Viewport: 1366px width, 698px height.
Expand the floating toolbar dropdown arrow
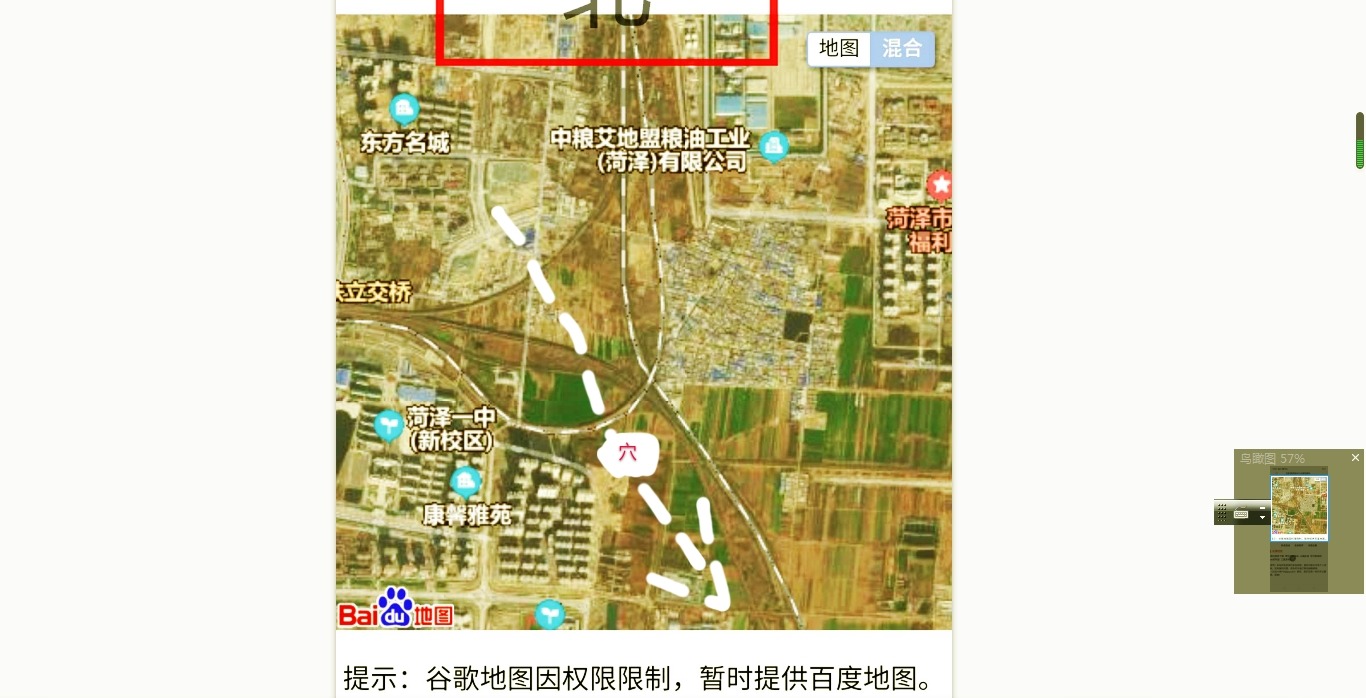pyautogui.click(x=1262, y=518)
